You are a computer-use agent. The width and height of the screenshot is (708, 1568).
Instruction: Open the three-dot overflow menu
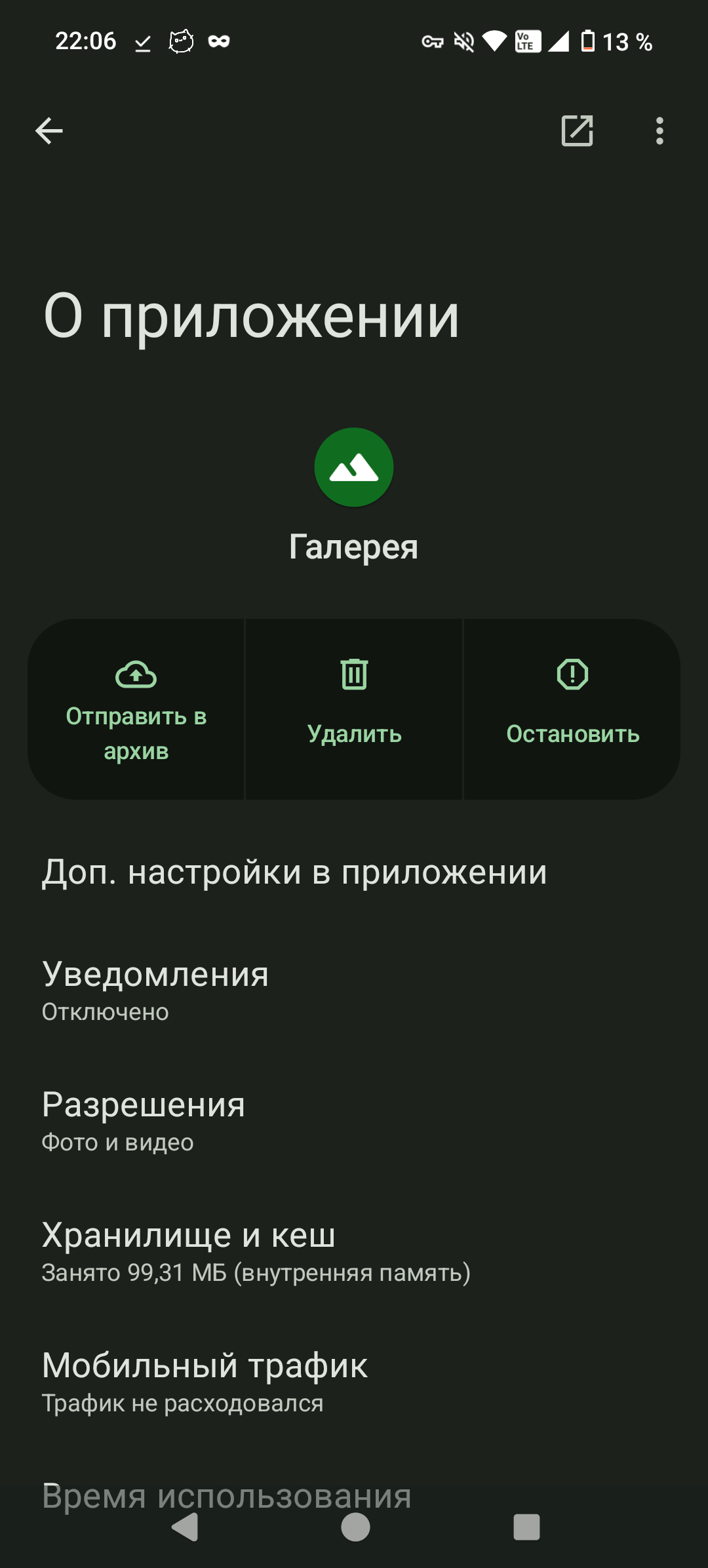click(659, 131)
